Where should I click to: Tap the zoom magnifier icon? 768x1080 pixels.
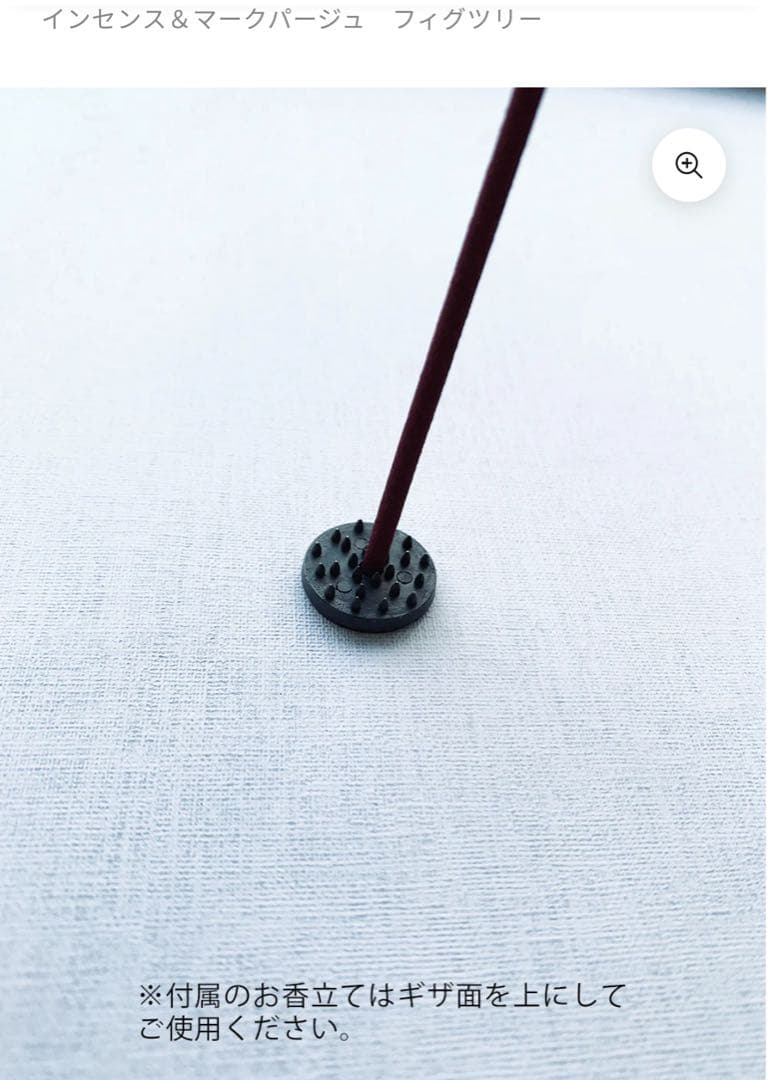click(x=689, y=165)
